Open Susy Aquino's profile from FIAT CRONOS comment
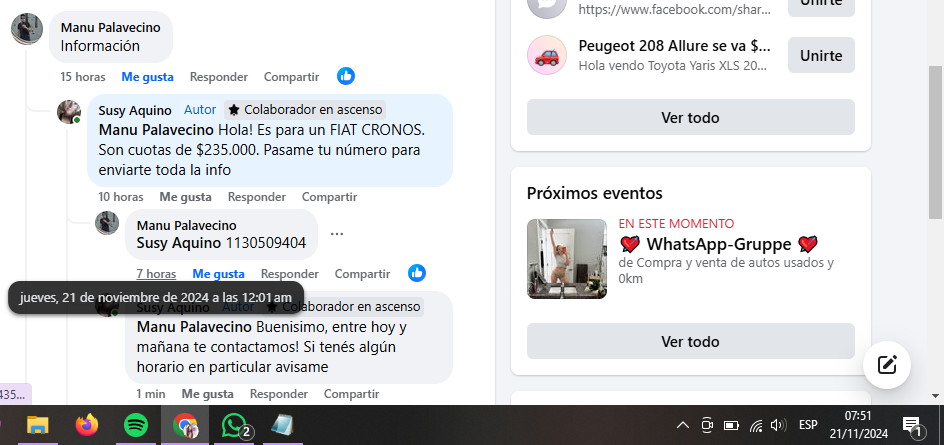Image resolution: width=944 pixels, height=445 pixels. coord(128,109)
